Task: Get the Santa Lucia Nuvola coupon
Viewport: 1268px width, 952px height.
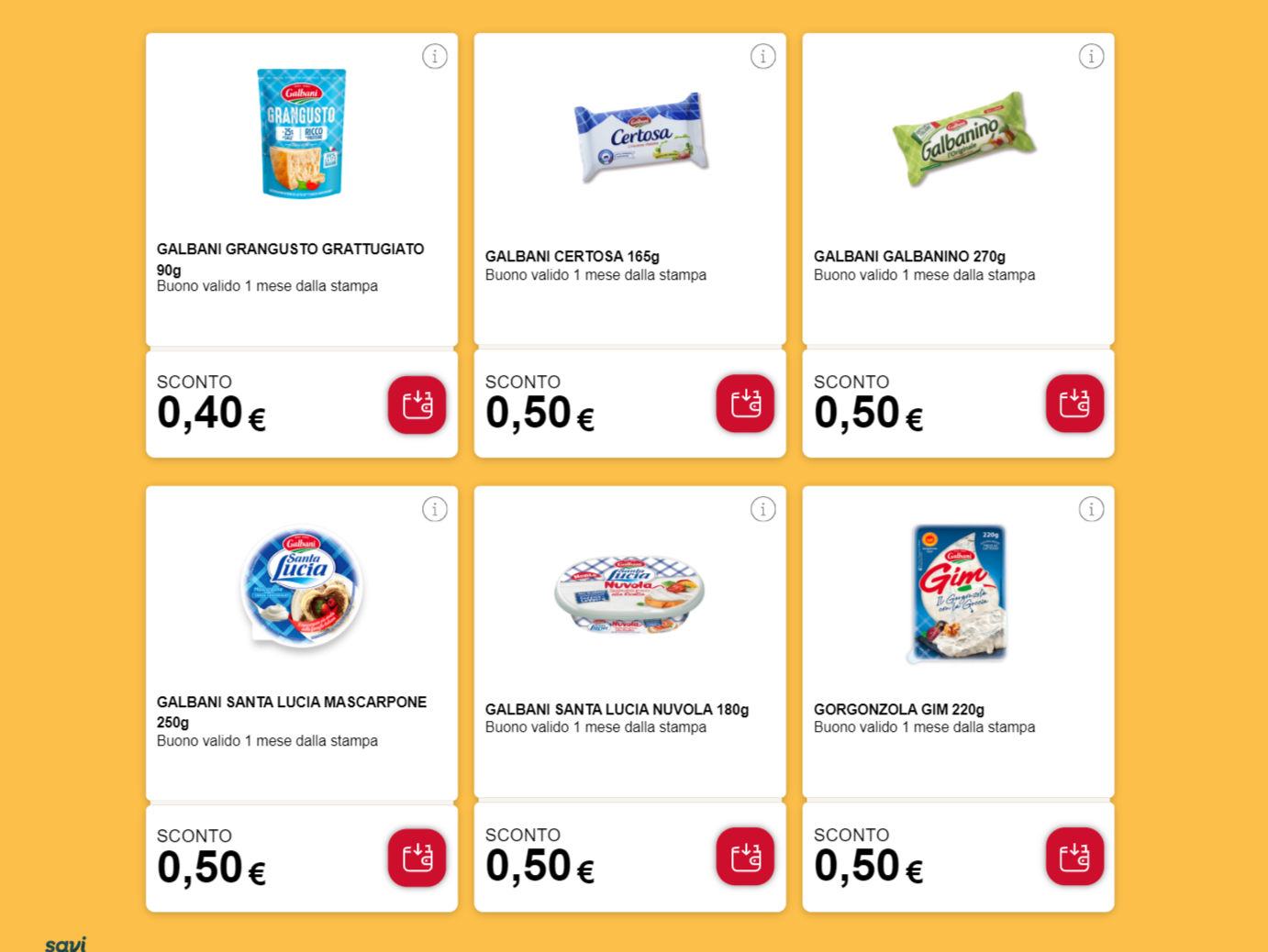Action: pos(745,857)
